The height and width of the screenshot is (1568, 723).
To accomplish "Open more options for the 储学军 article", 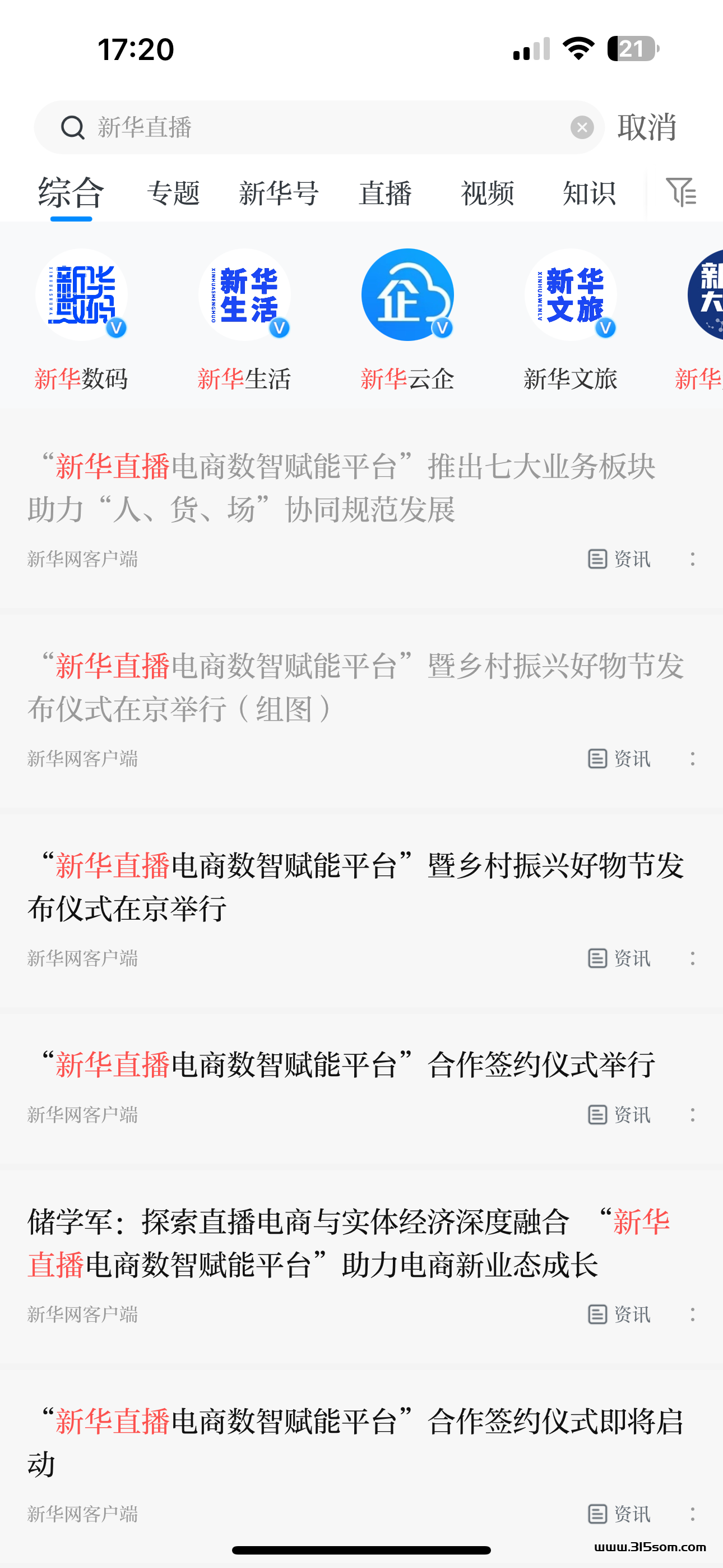I will [693, 1314].
